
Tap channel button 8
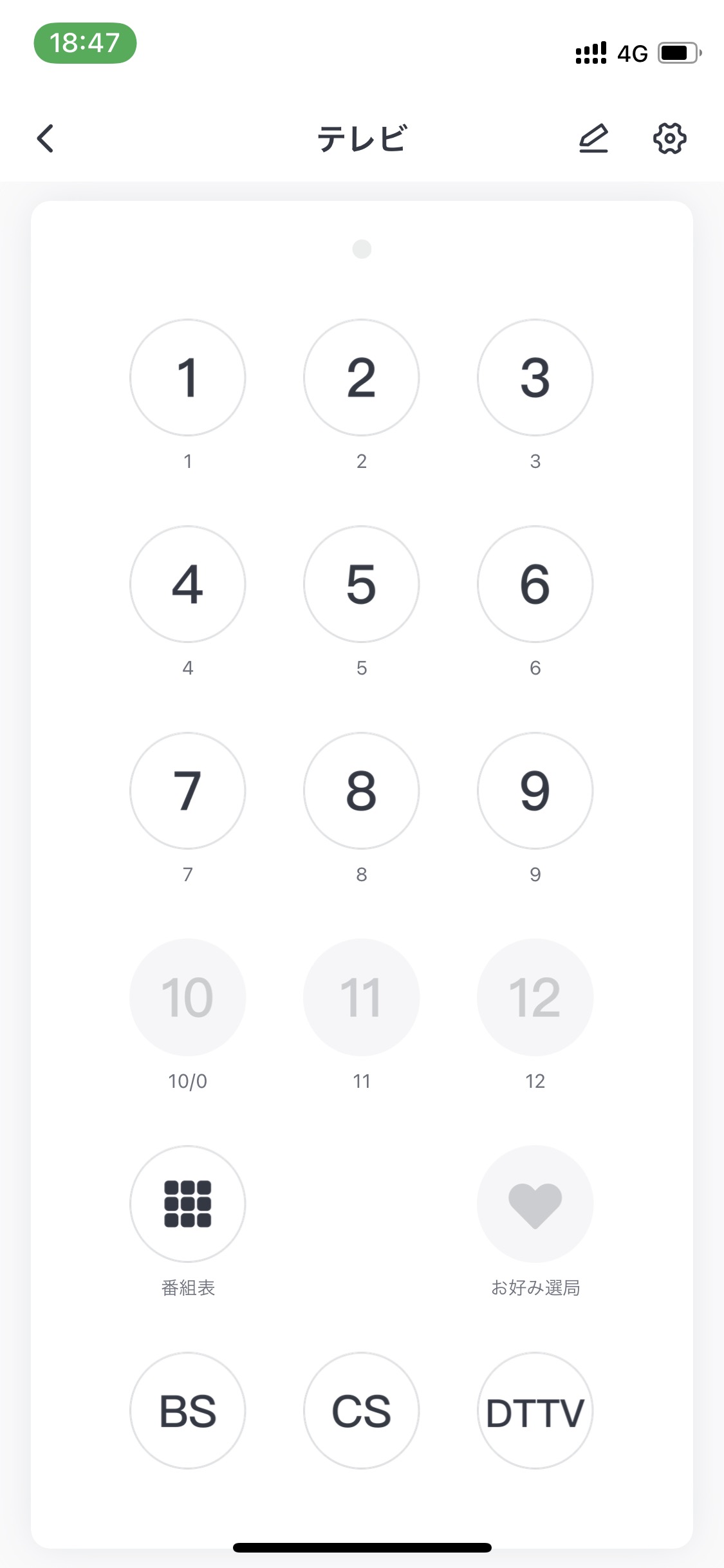tap(362, 791)
